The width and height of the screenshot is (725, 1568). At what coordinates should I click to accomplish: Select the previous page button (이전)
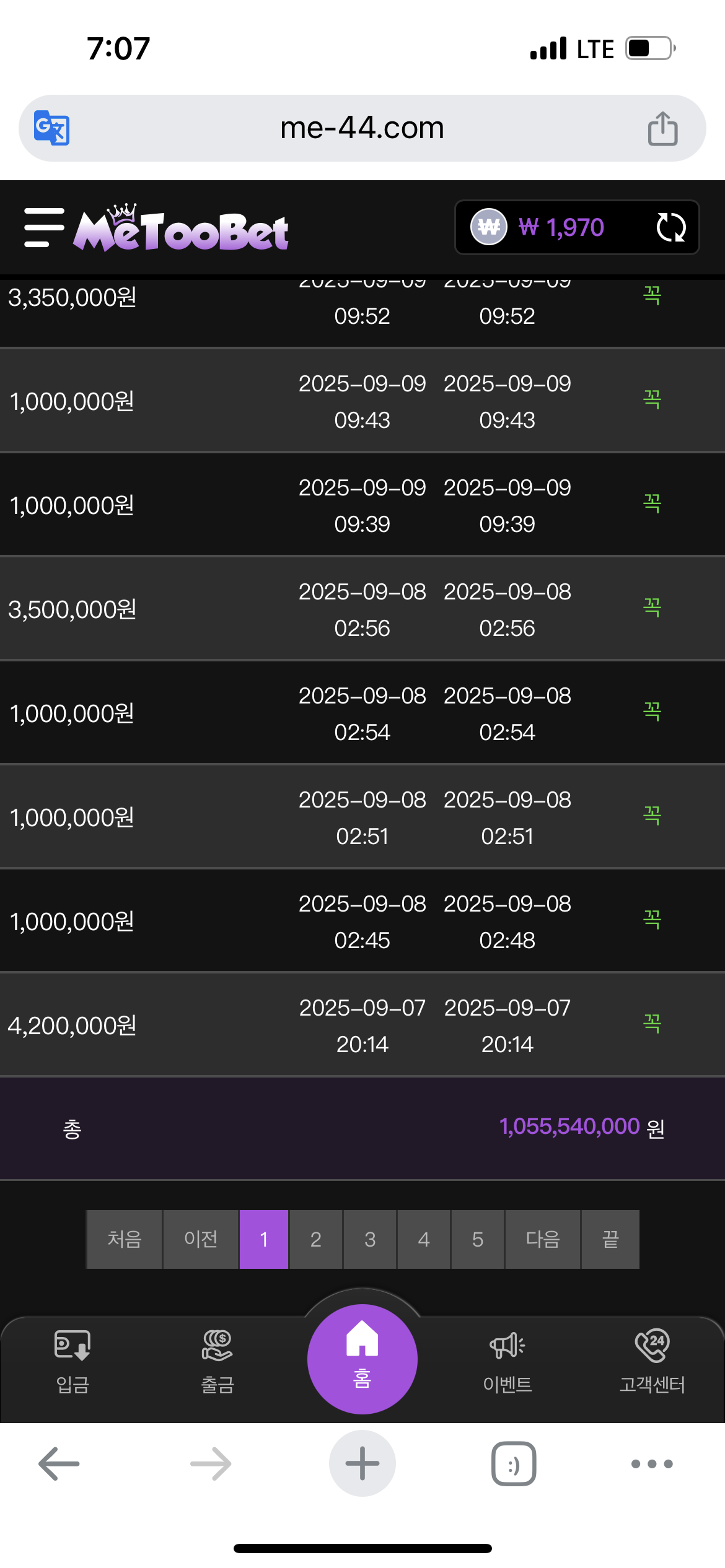(201, 1239)
